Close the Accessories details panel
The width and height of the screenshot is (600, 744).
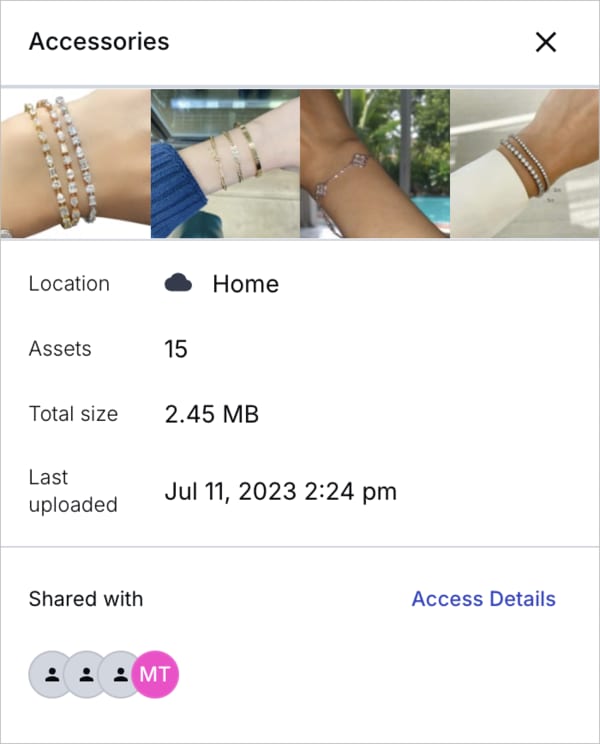tap(545, 42)
